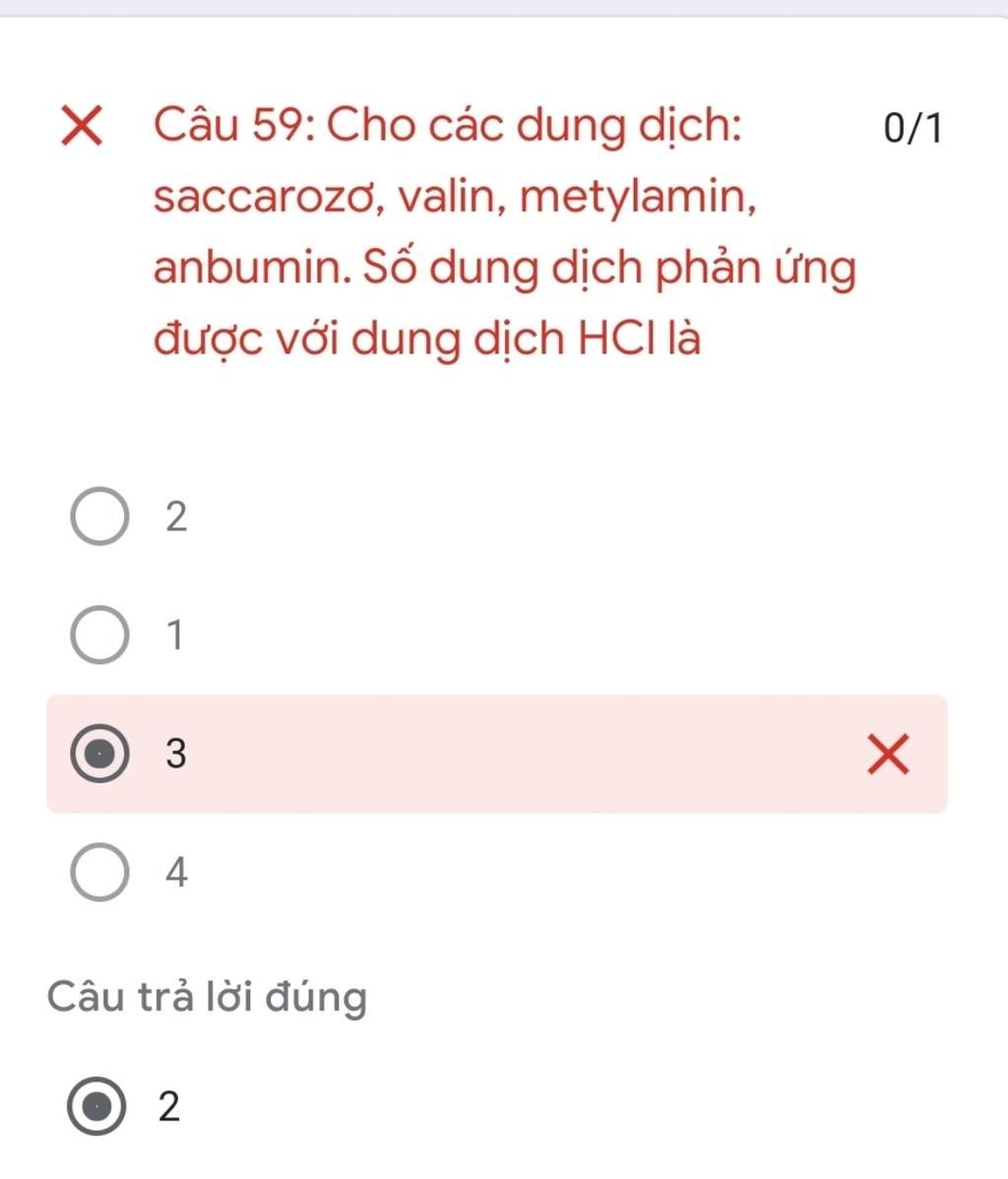Viewport: 1008px width, 1179px height.
Task: Choose answer choice 4 for Câu 59
Action: (x=99, y=872)
